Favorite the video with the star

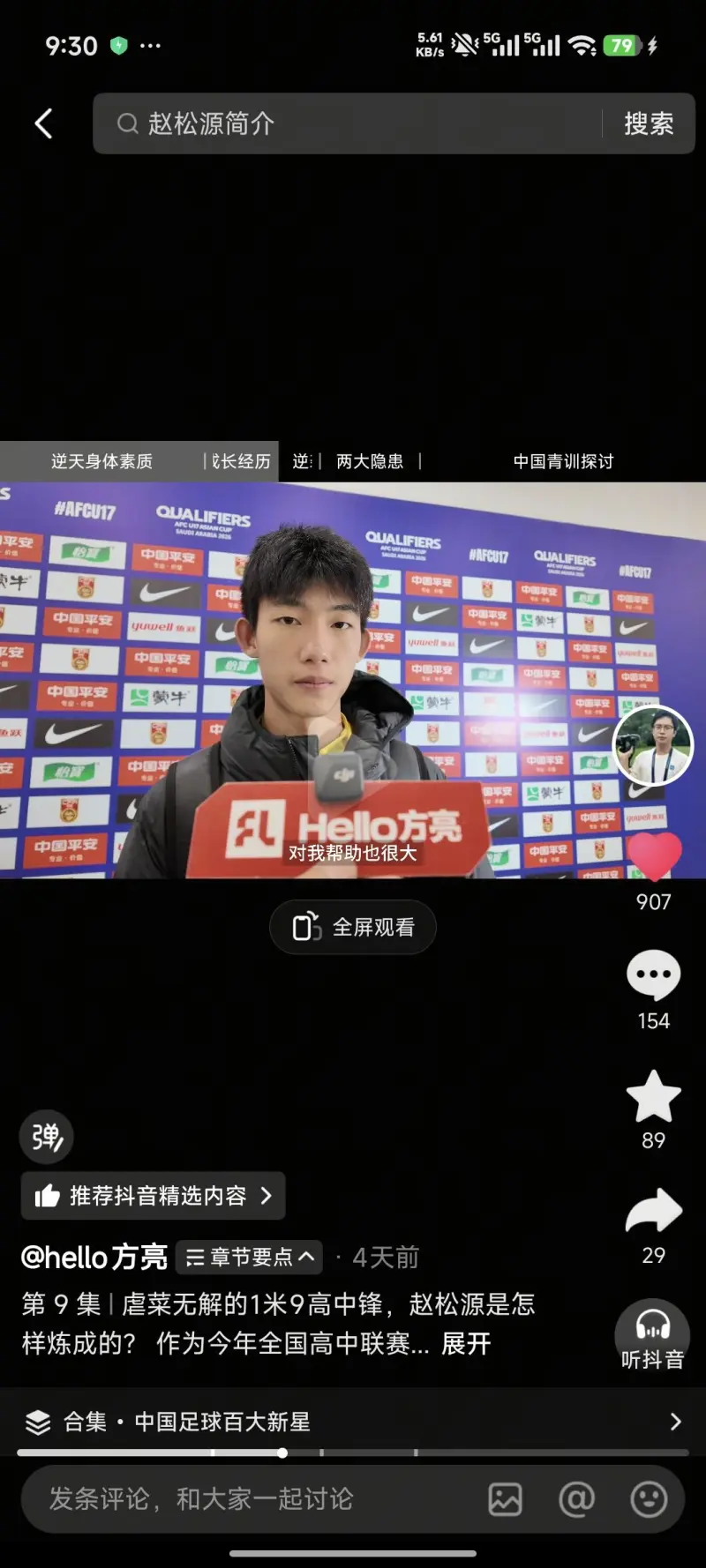tap(653, 1096)
